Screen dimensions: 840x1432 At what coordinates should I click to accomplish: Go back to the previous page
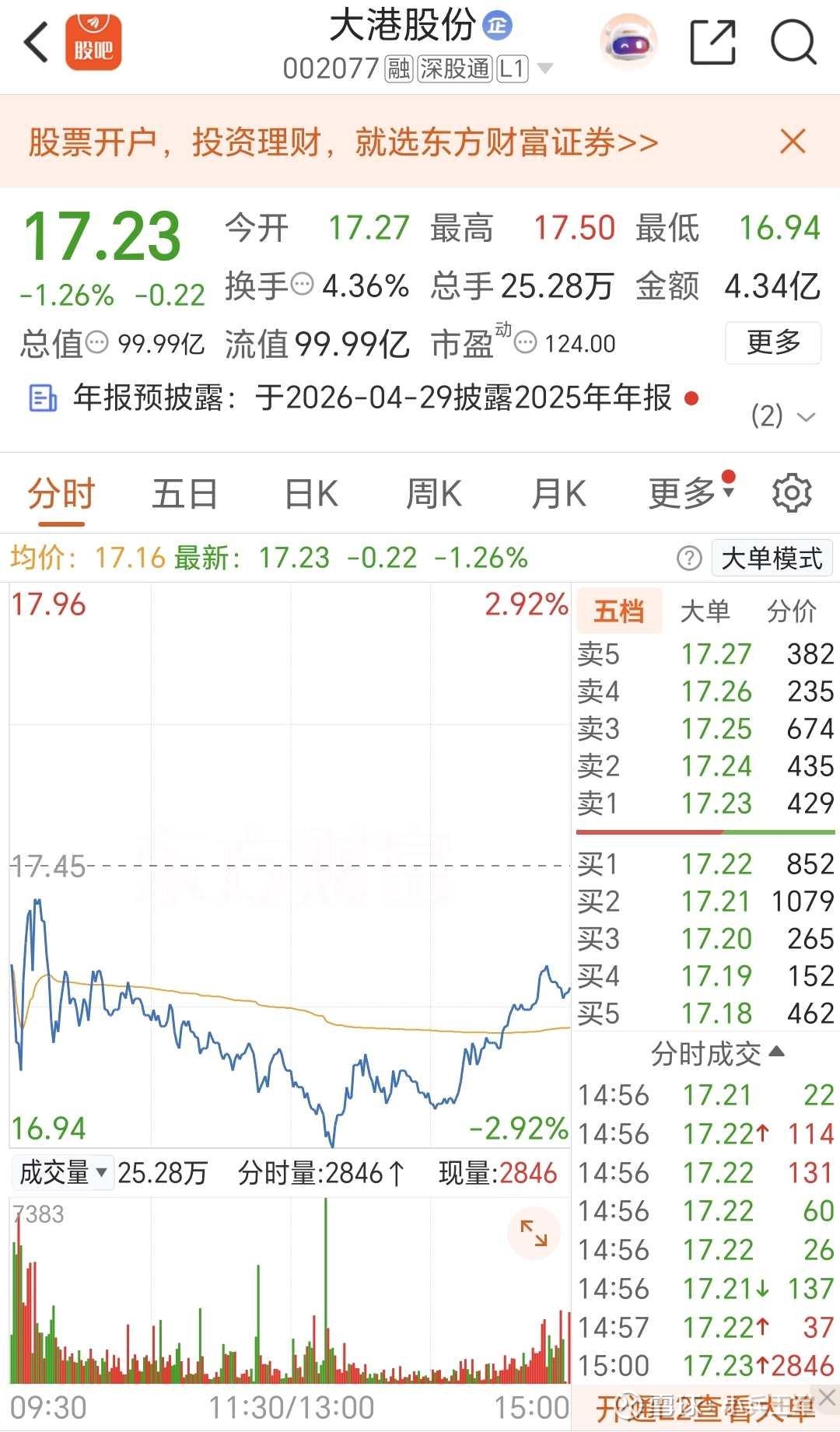click(x=36, y=42)
